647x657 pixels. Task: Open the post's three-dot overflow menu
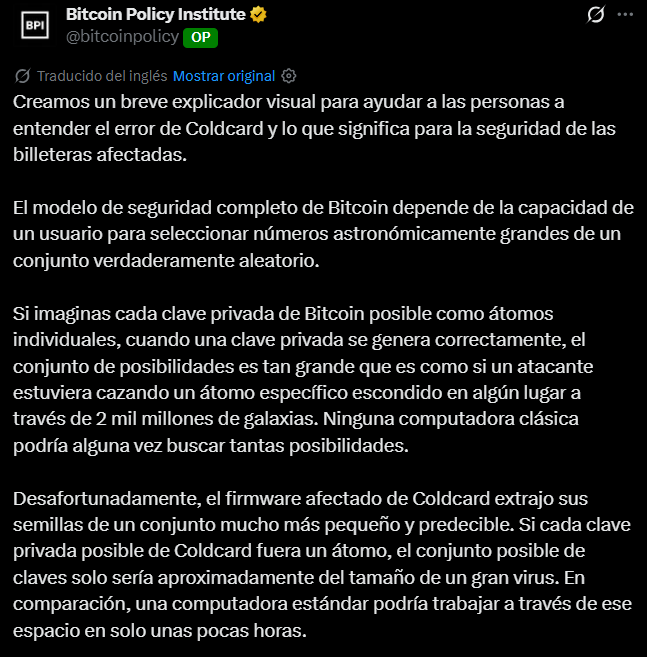[625, 15]
